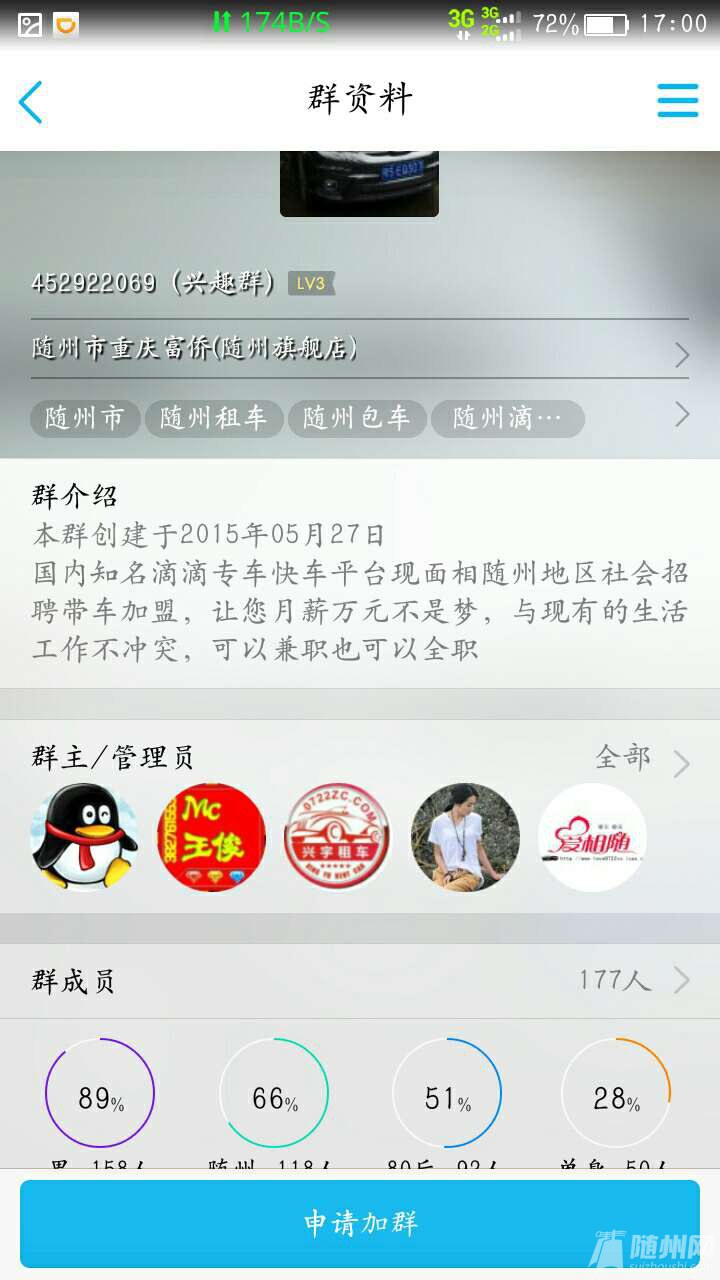The image size is (720, 1280).
Task: Open the location row 随州市重庆富侨(随州旗舰店)
Action: [x=360, y=349]
